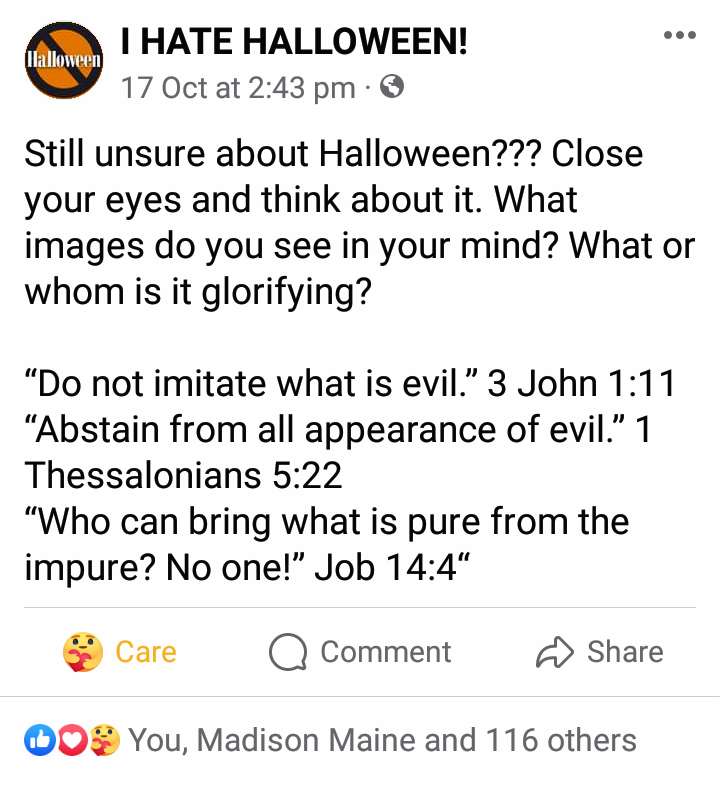
Task: Open the post's three-dot options menu
Action: point(679,36)
